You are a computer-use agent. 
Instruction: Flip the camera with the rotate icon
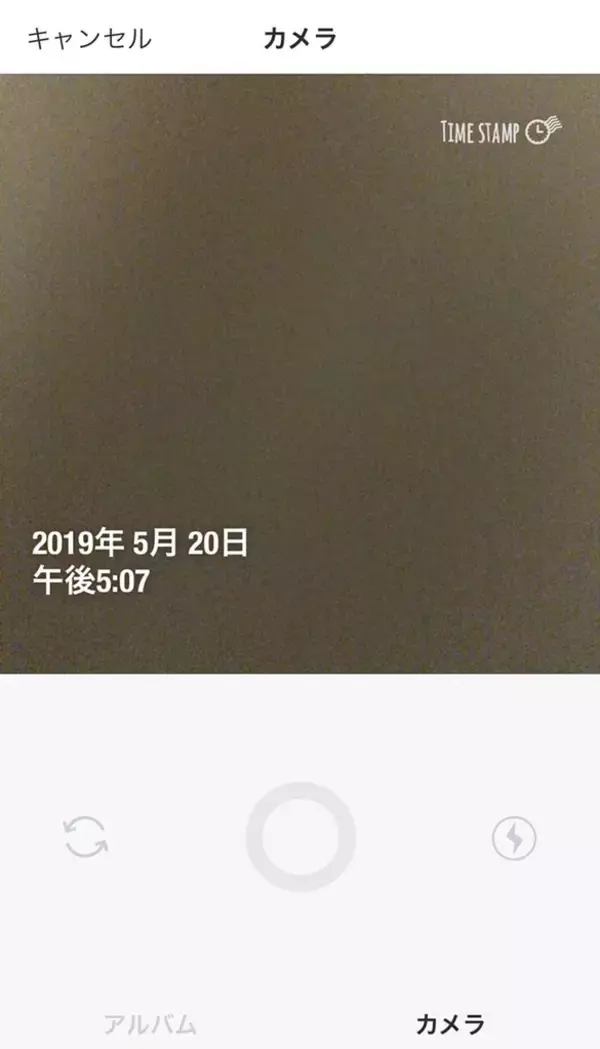pyautogui.click(x=86, y=838)
